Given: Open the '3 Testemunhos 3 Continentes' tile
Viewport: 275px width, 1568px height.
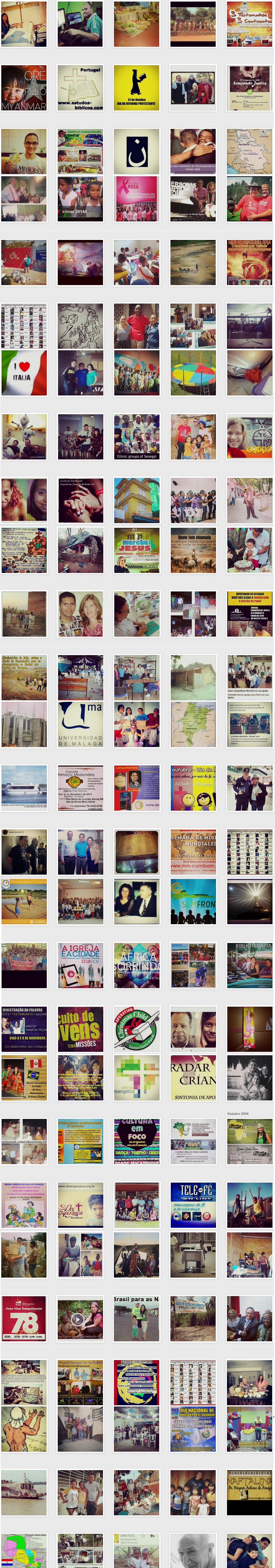Looking at the screenshot, I should coord(249,24).
